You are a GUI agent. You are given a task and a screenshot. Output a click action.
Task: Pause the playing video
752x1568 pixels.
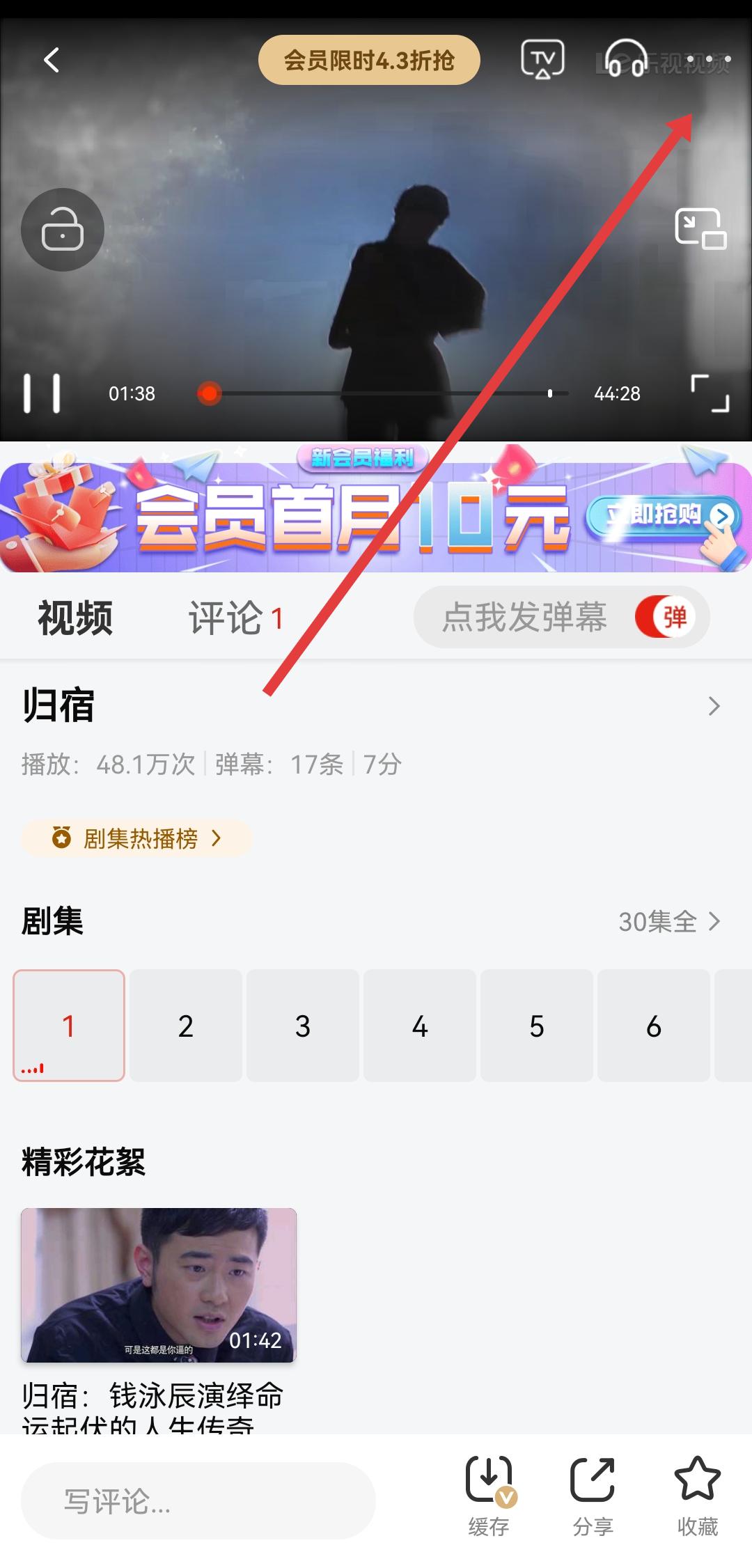42,393
